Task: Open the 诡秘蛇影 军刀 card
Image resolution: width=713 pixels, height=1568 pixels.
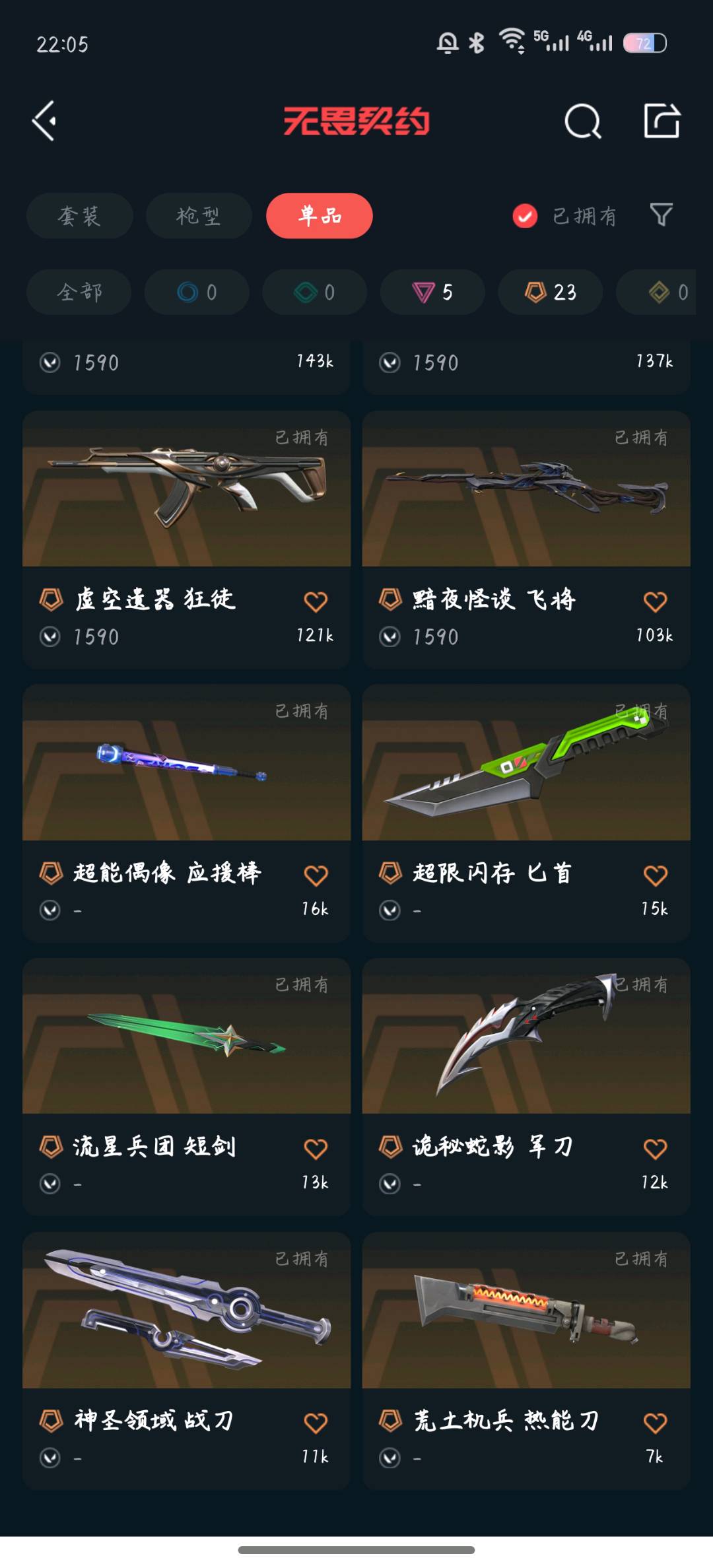Action: point(526,1087)
